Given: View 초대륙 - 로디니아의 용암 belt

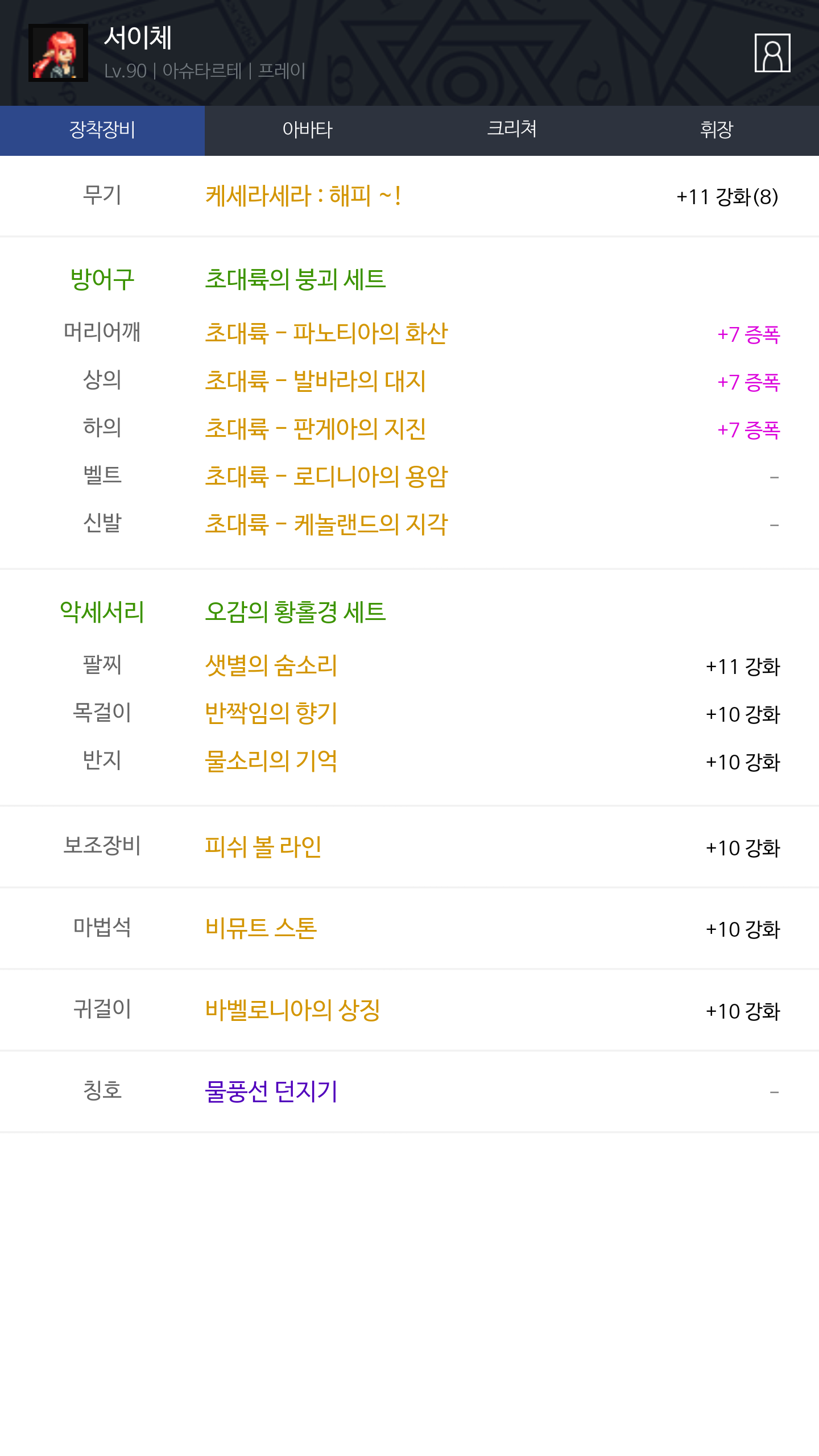Looking at the screenshot, I should (326, 477).
